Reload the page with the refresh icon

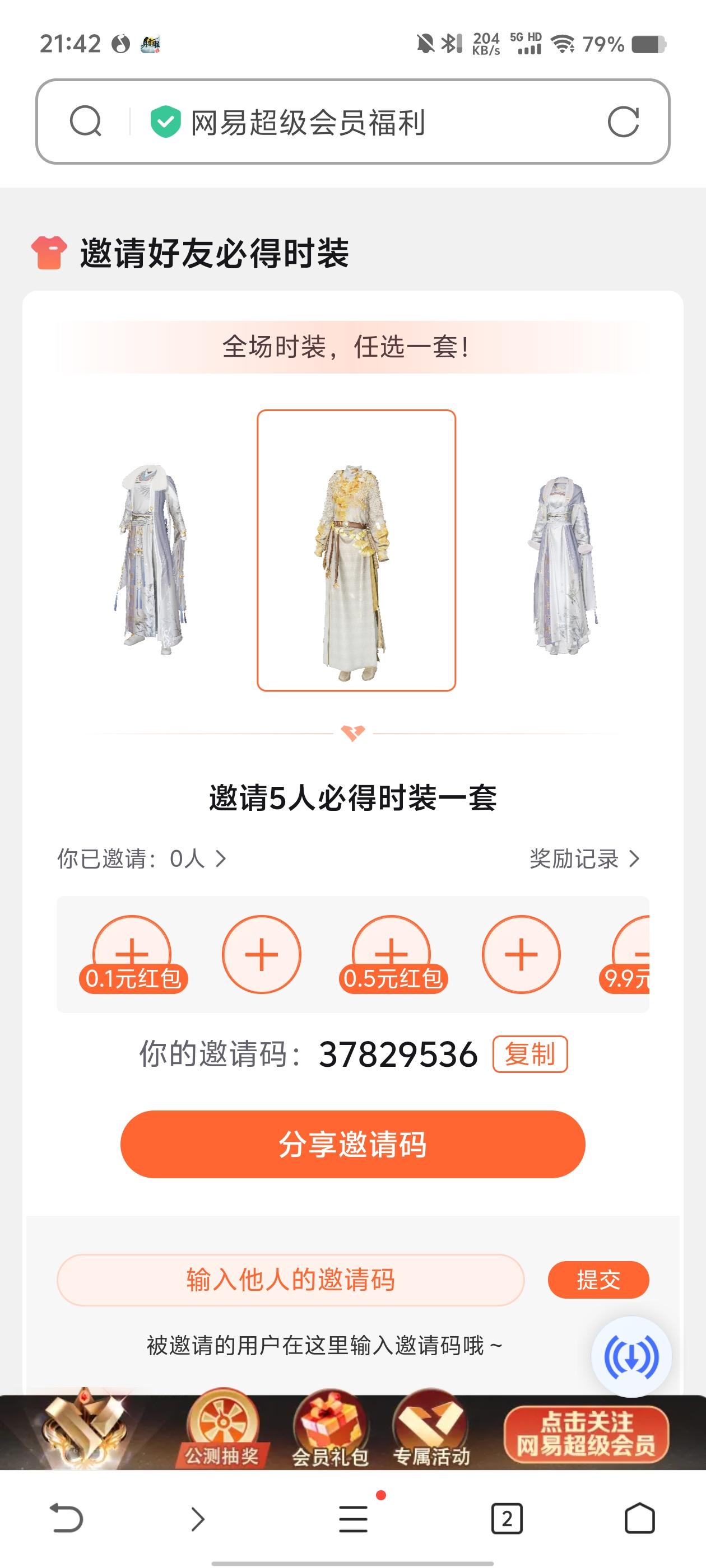[623, 122]
